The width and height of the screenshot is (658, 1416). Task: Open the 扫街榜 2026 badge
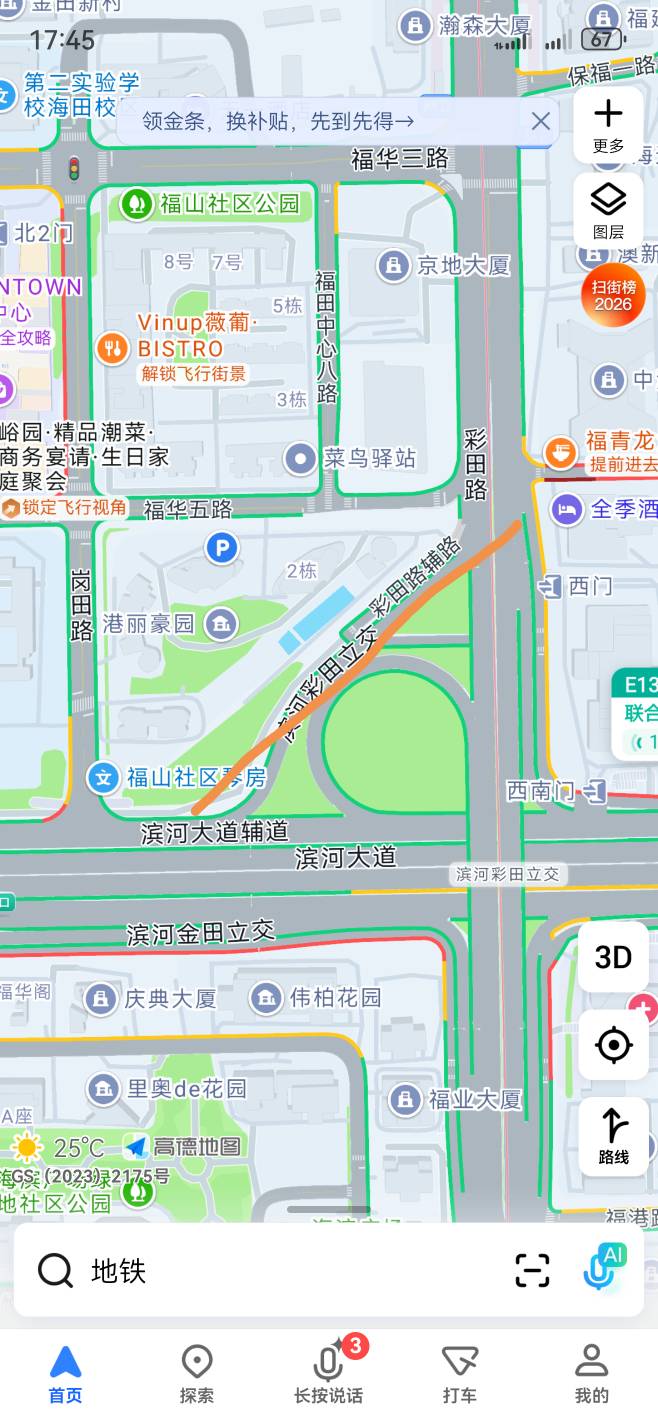coord(612,294)
